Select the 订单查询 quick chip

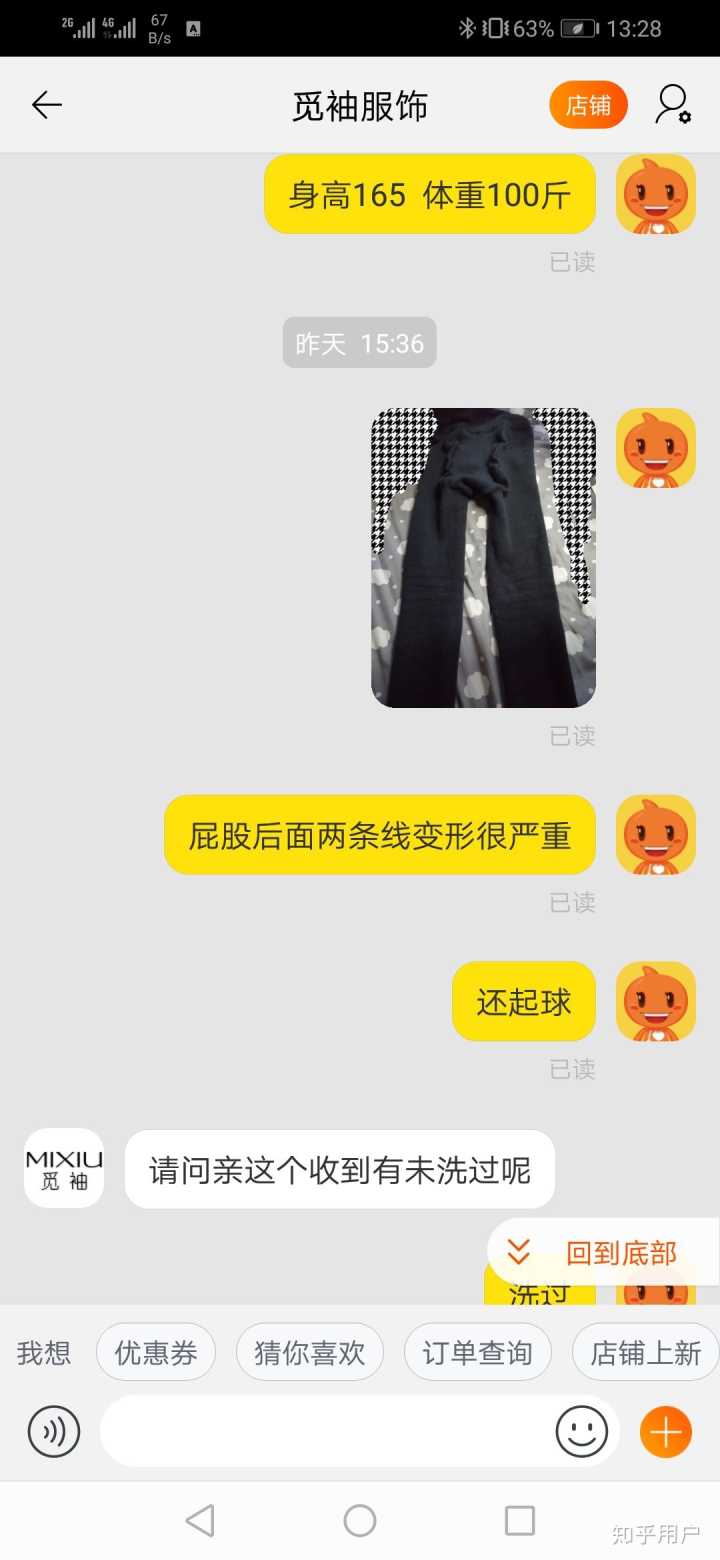(x=477, y=1352)
